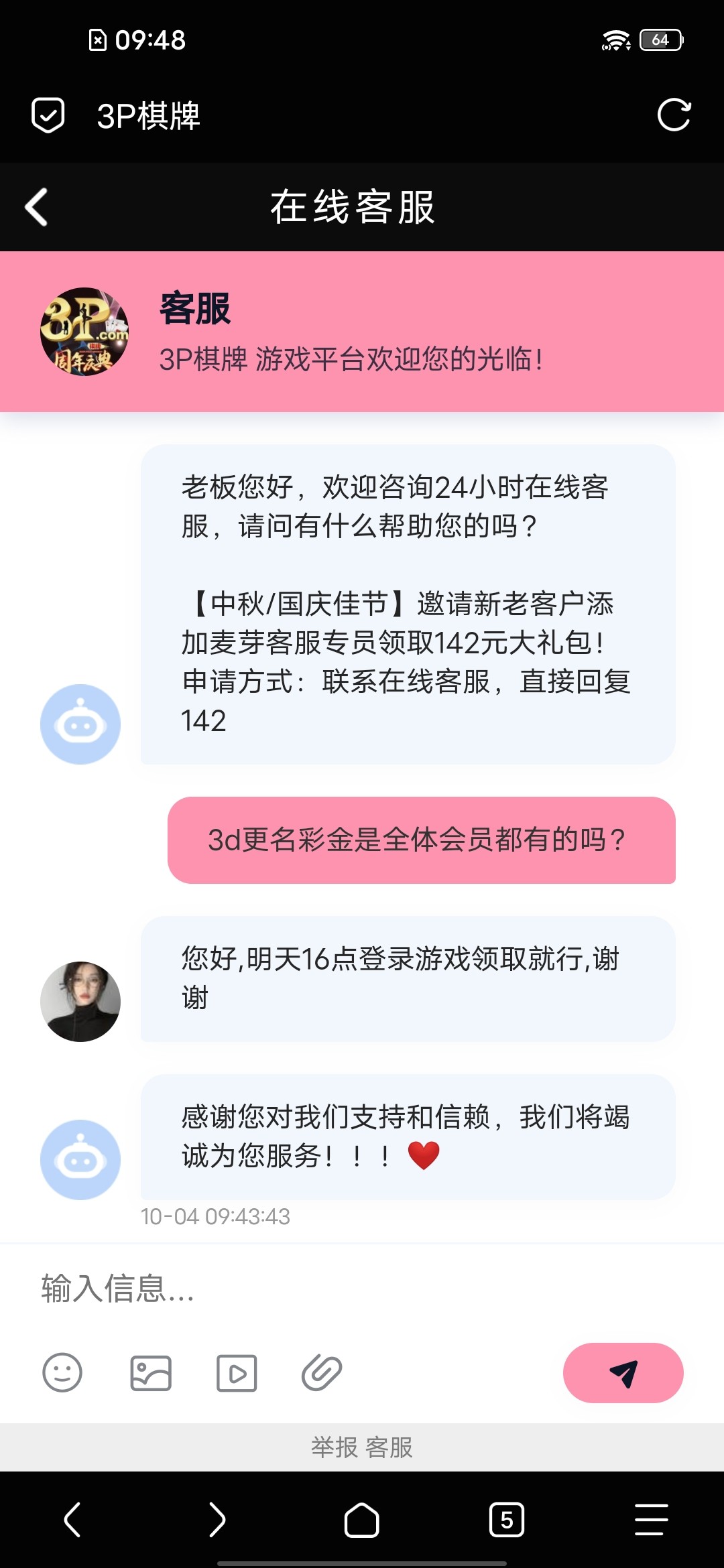This screenshot has height=1568, width=724.
Task: Navigate back in the browser bottom bar
Action: click(x=72, y=1520)
